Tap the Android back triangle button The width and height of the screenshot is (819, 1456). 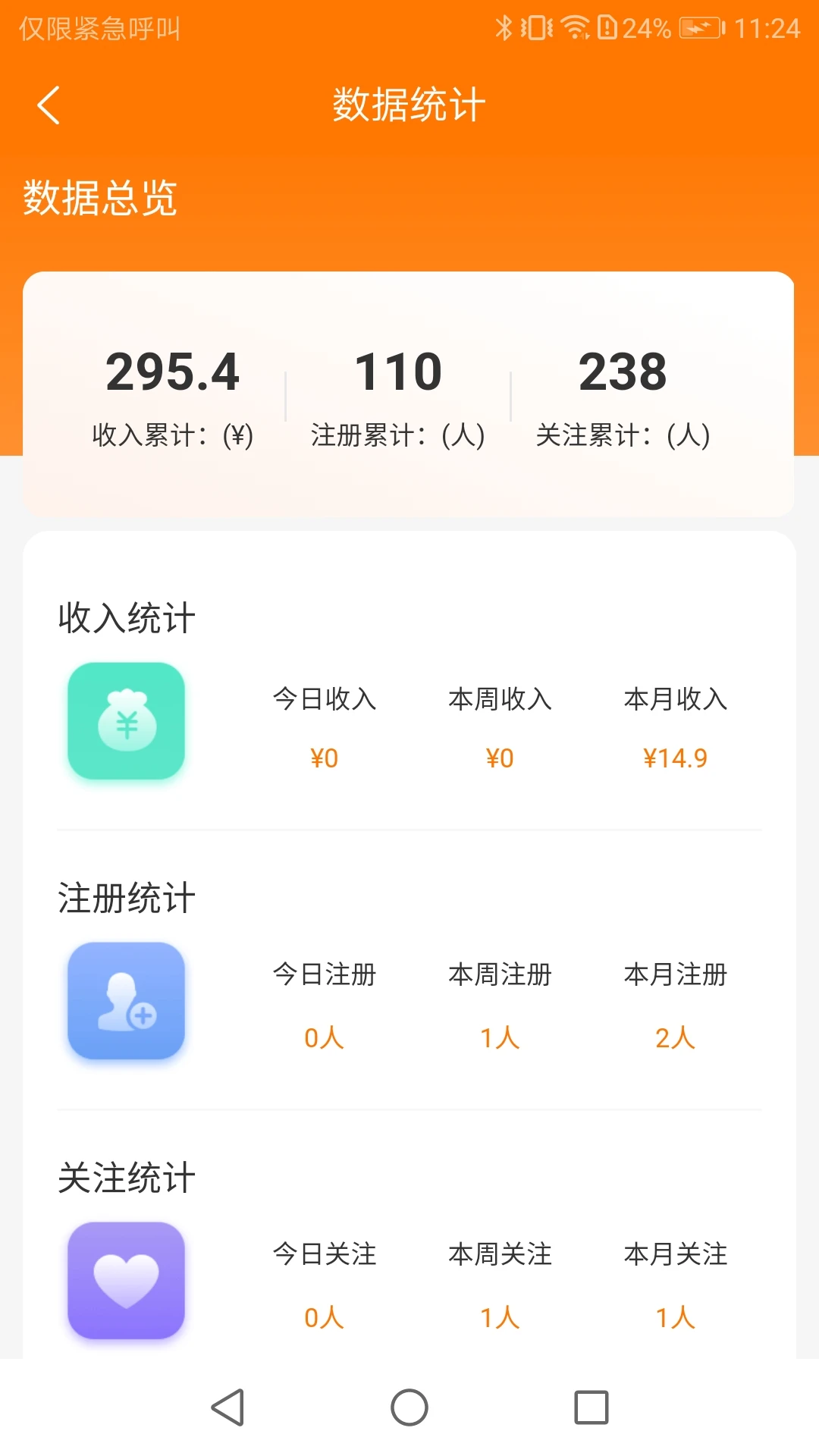click(227, 1407)
